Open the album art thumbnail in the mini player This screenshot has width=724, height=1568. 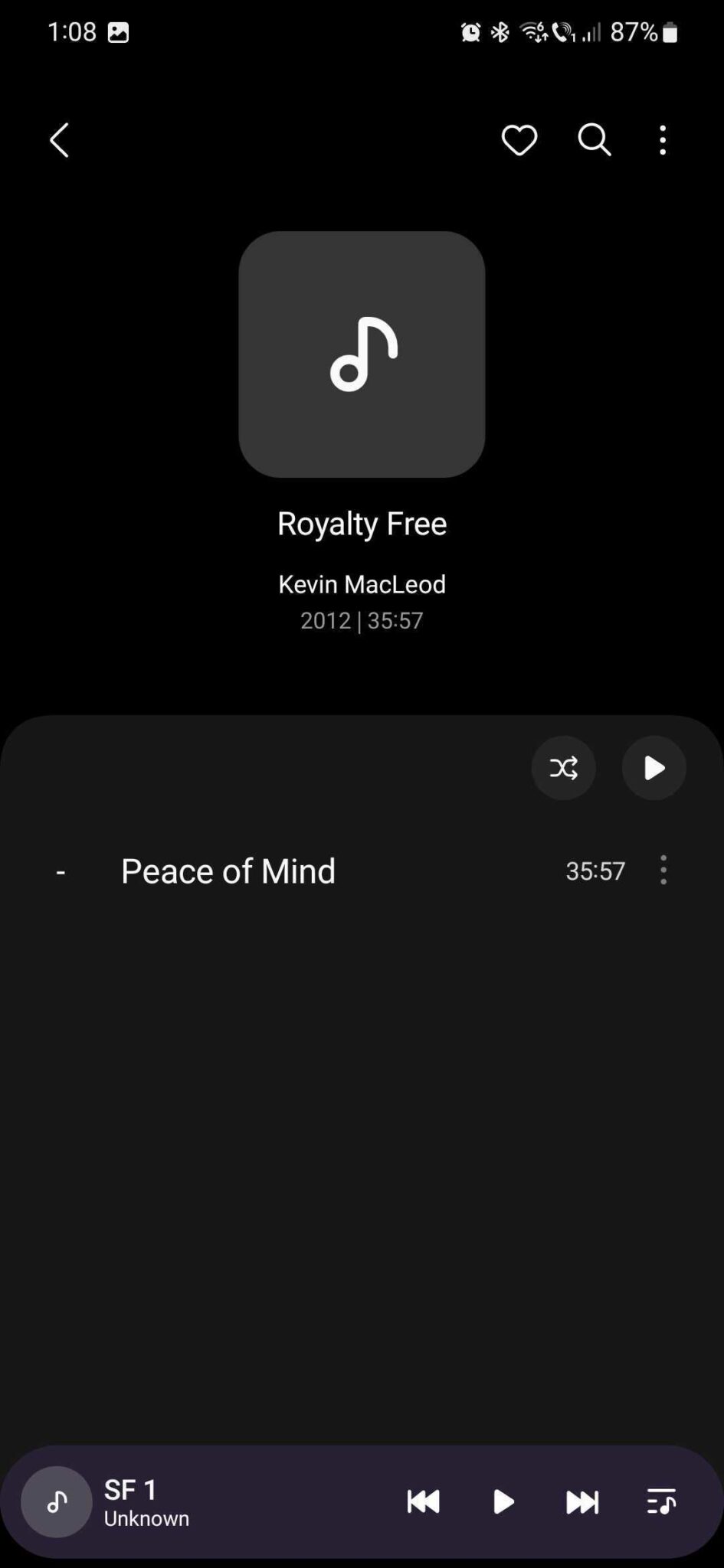coord(56,1501)
